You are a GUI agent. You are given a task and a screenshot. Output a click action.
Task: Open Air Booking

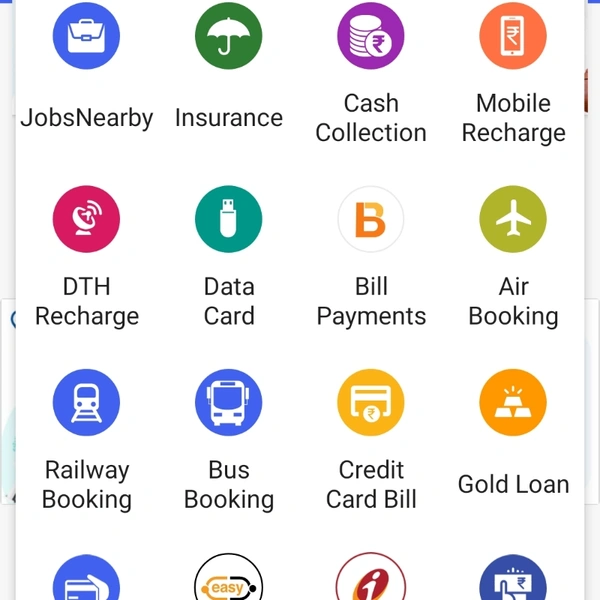coord(513,220)
